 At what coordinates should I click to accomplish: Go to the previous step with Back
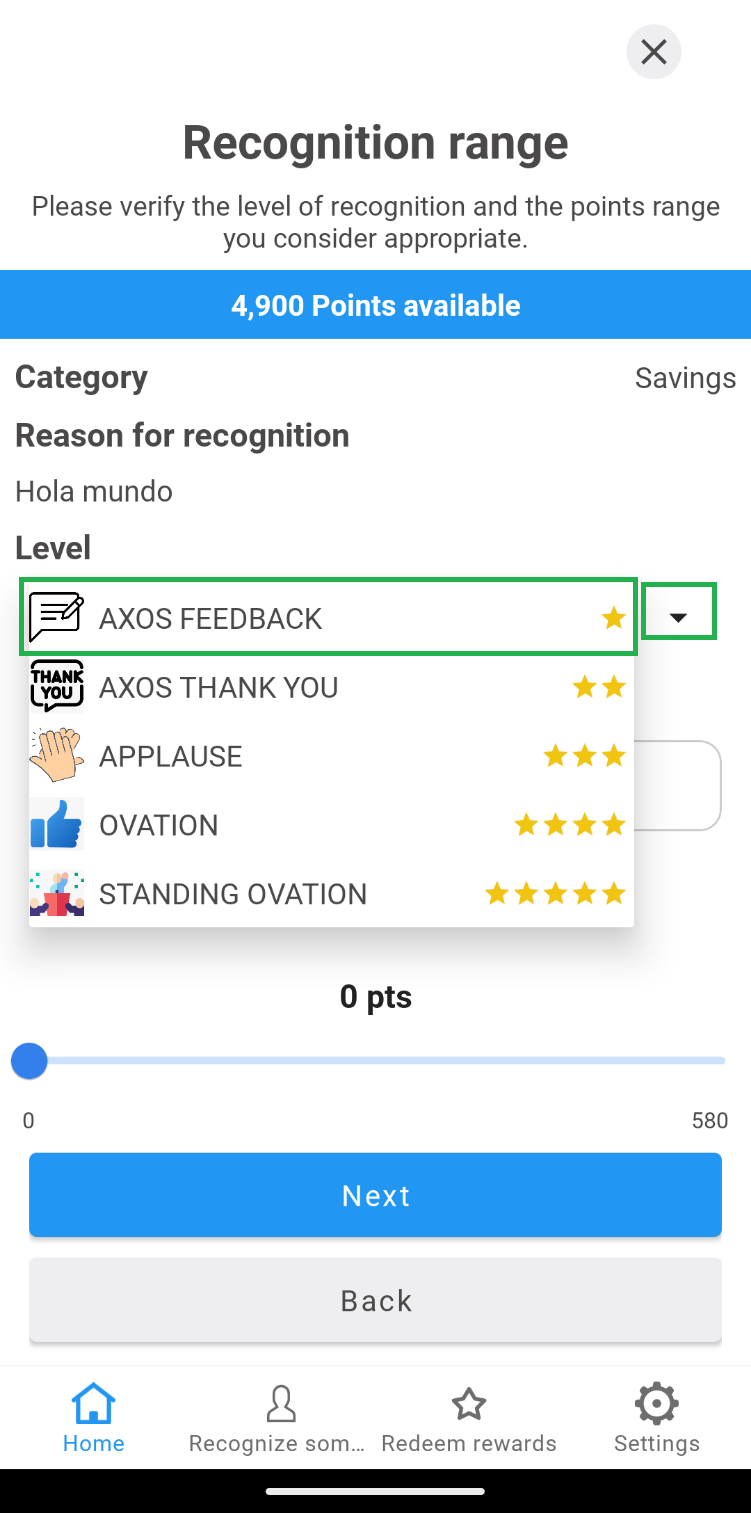coord(375,1300)
